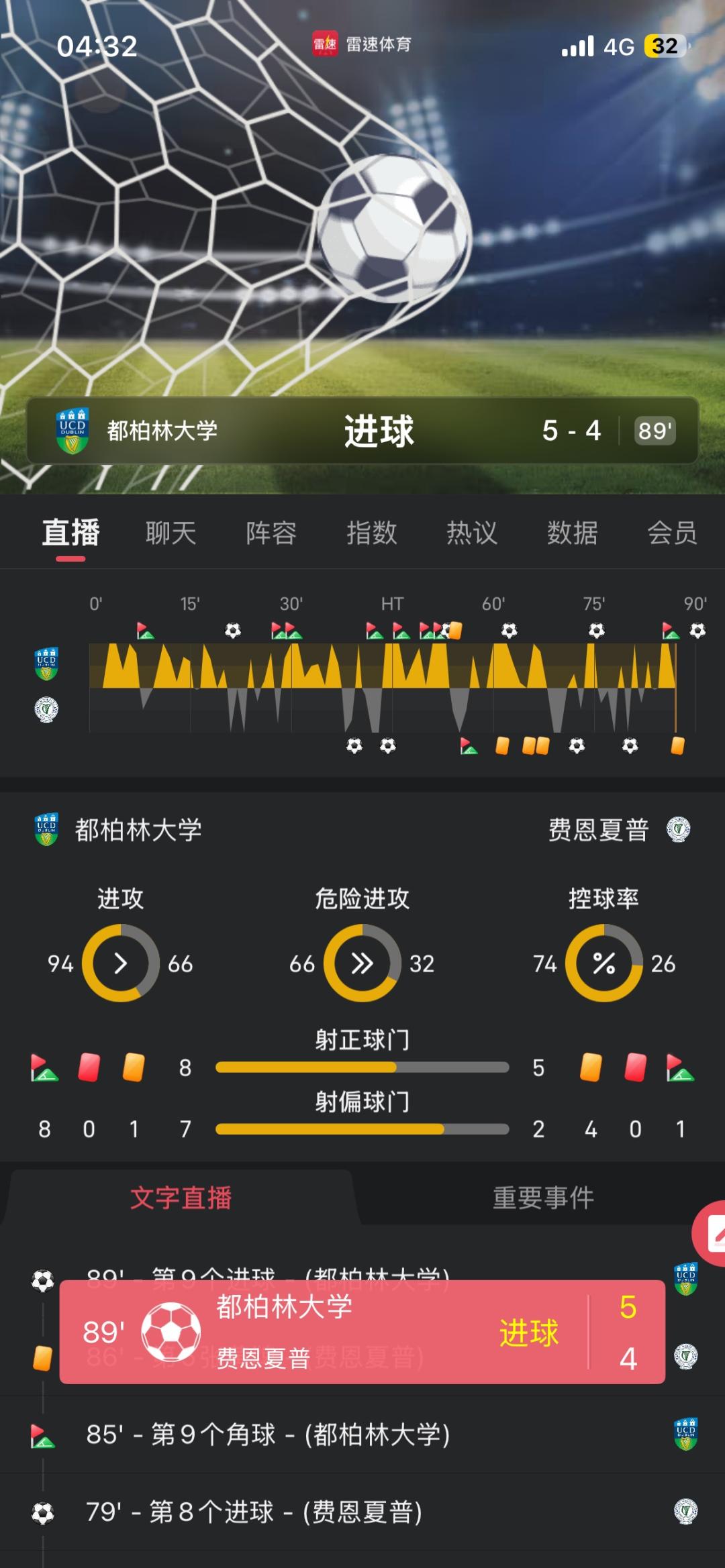
Task: Switch to the 聊天 tab
Action: pyautogui.click(x=171, y=533)
